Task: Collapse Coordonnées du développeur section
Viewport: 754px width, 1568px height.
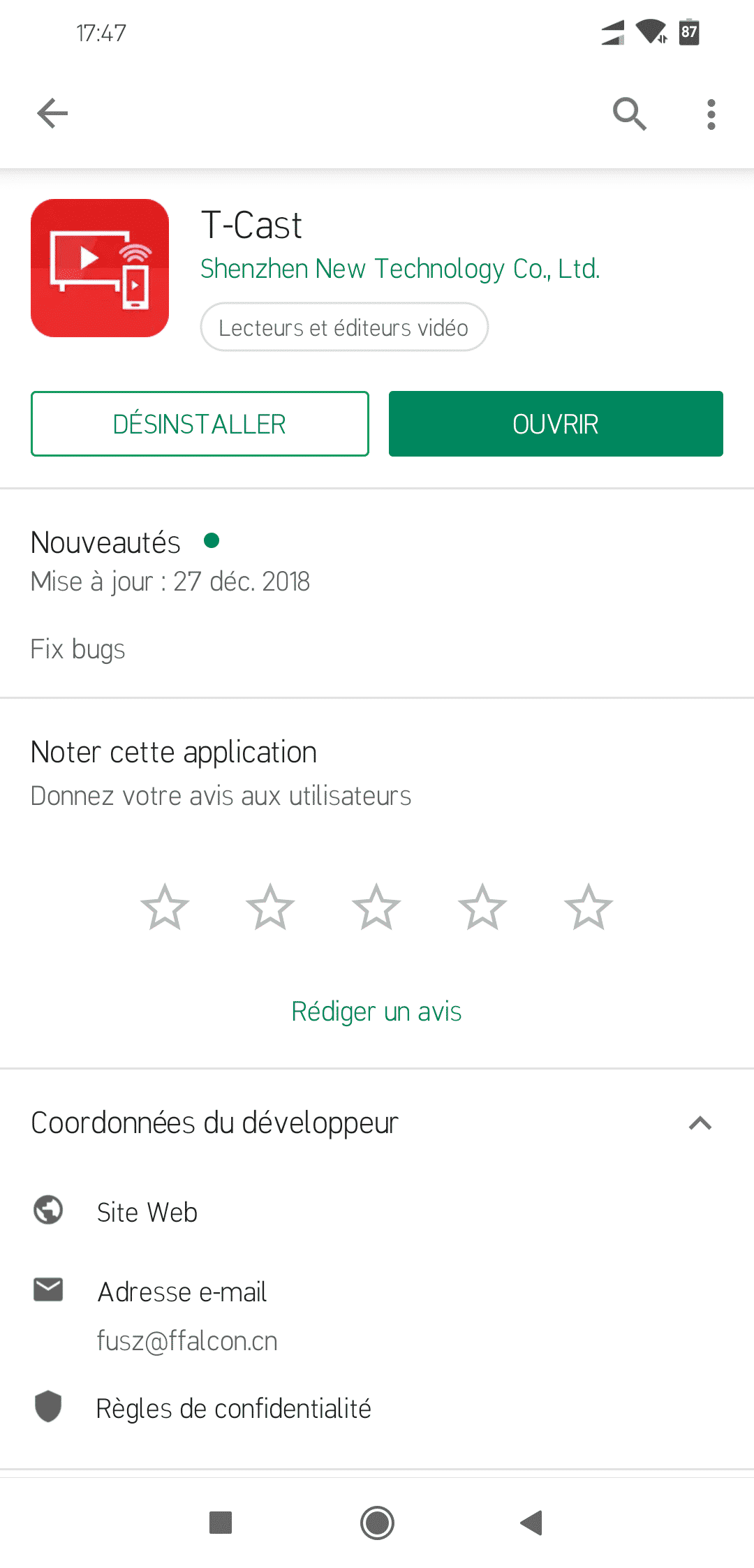Action: point(700,1123)
